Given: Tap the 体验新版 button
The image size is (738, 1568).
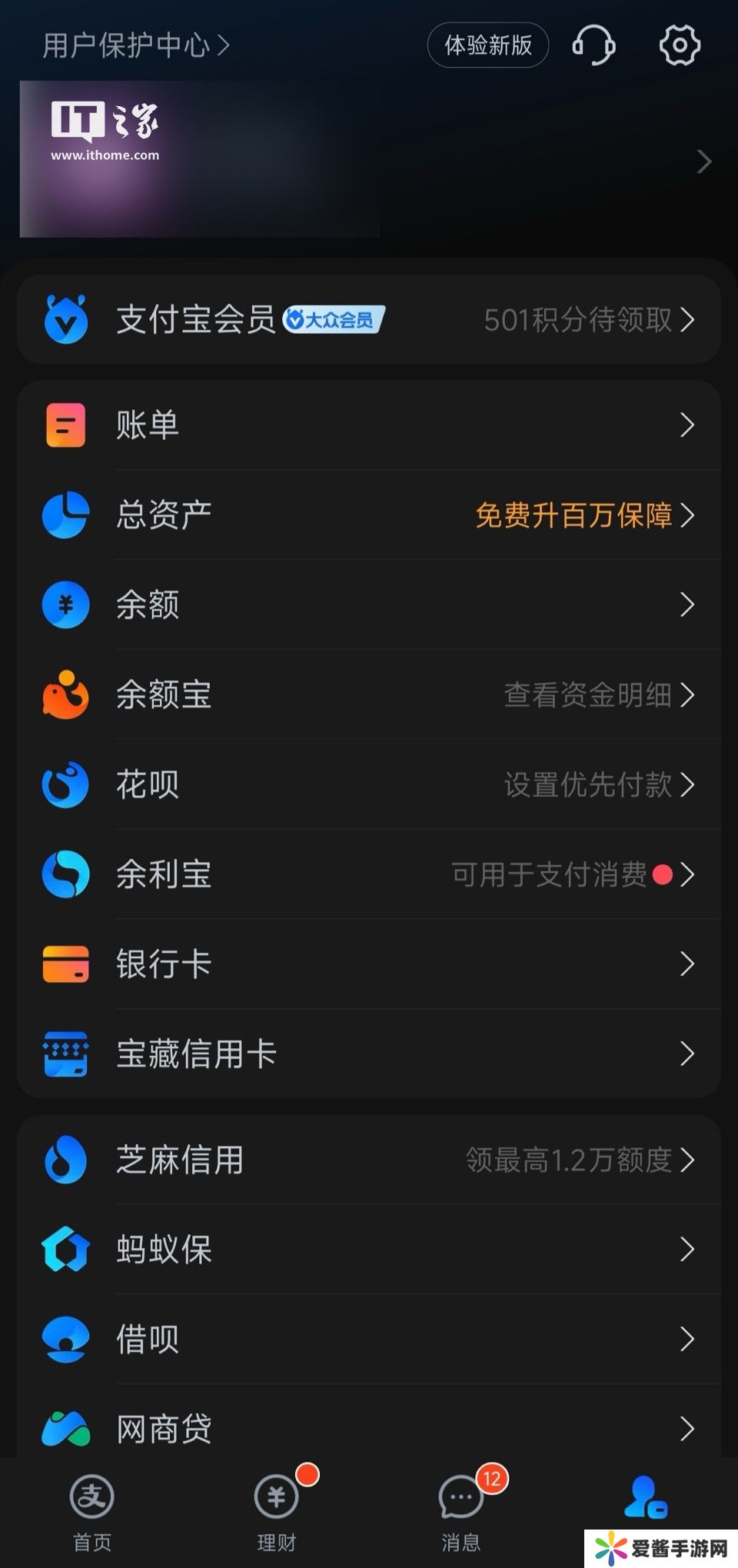Looking at the screenshot, I should (x=488, y=45).
